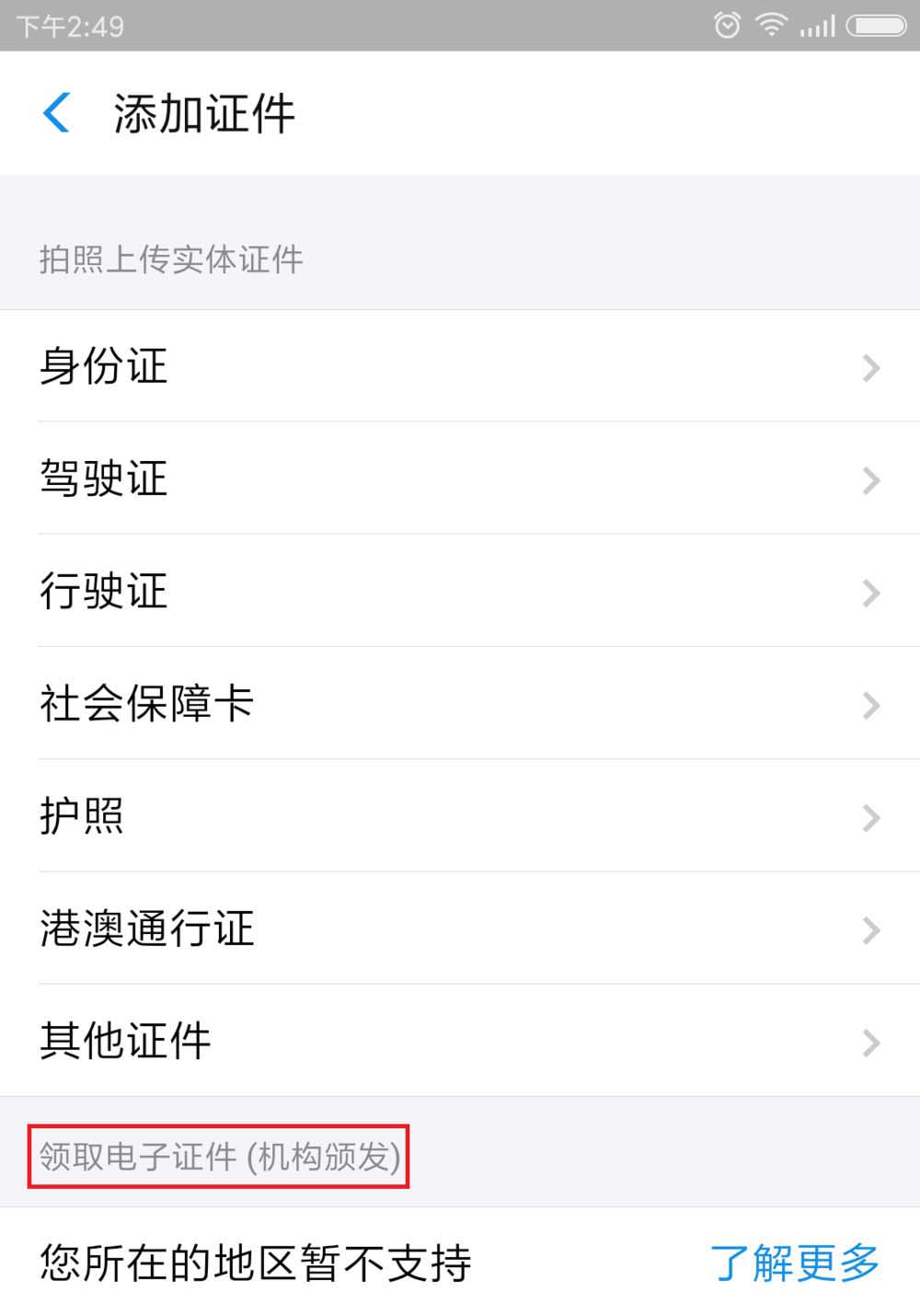Select 港澳通行证 row

[x=460, y=929]
